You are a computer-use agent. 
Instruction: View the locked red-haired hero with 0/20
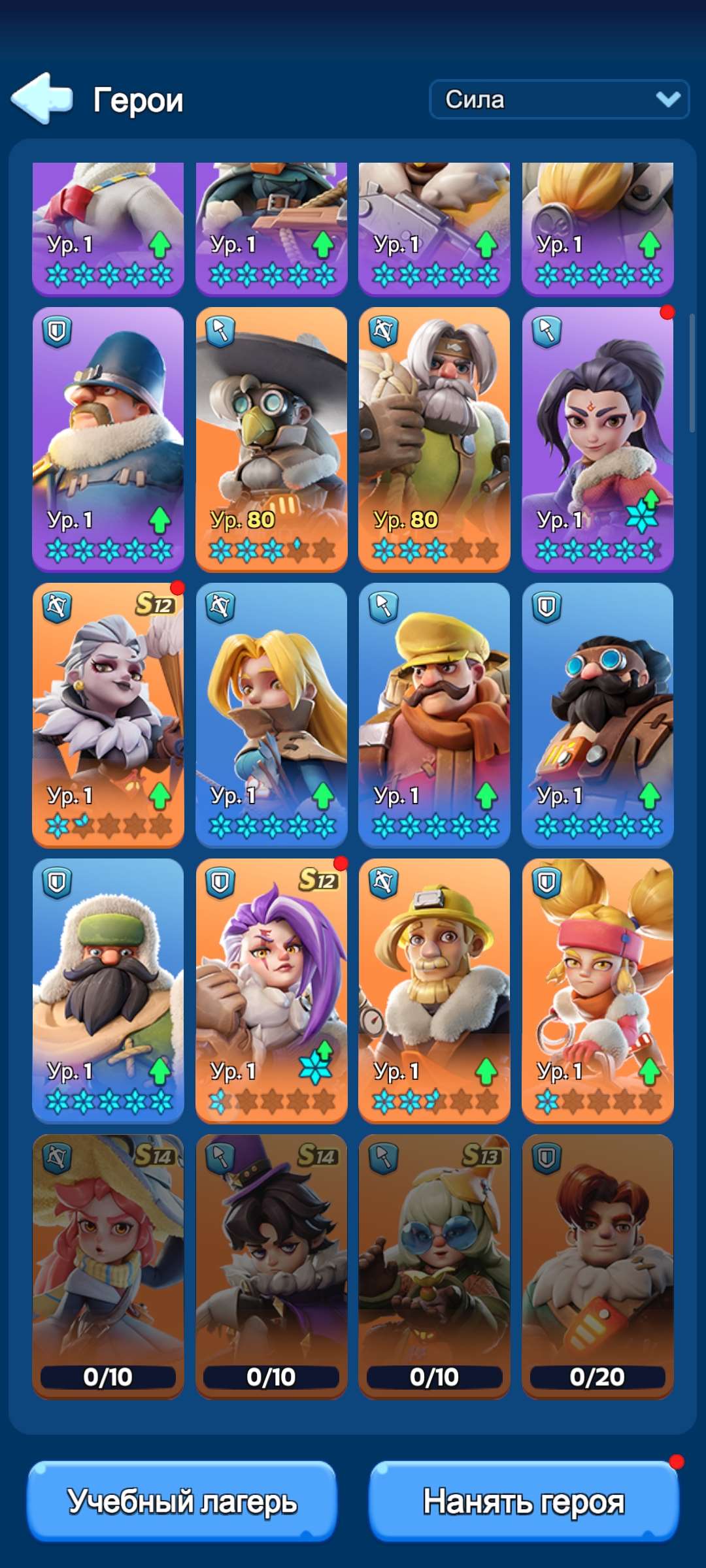pos(597,1265)
